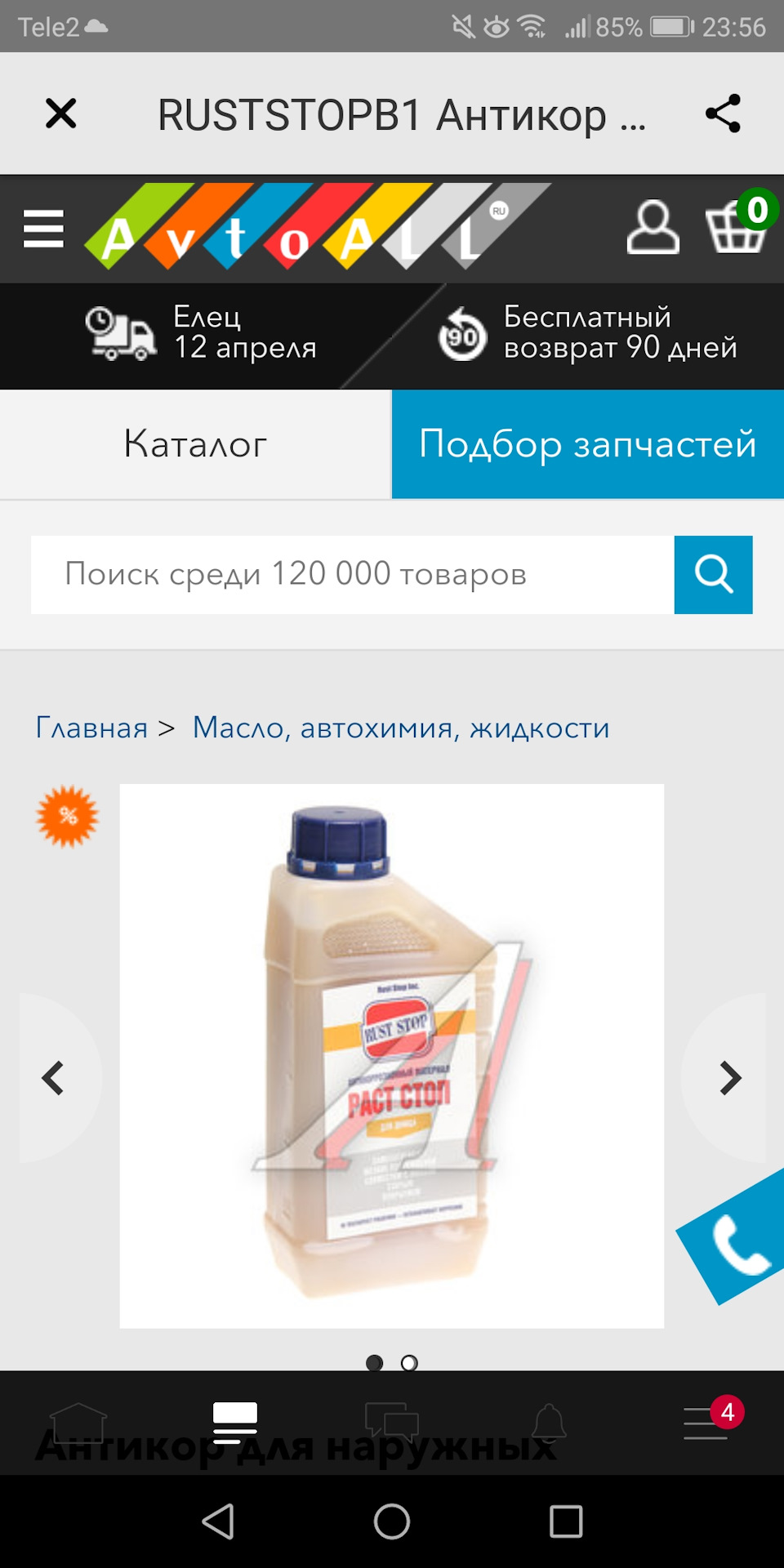
Task: Open the notifications bell in bottom bar
Action: [x=550, y=1422]
